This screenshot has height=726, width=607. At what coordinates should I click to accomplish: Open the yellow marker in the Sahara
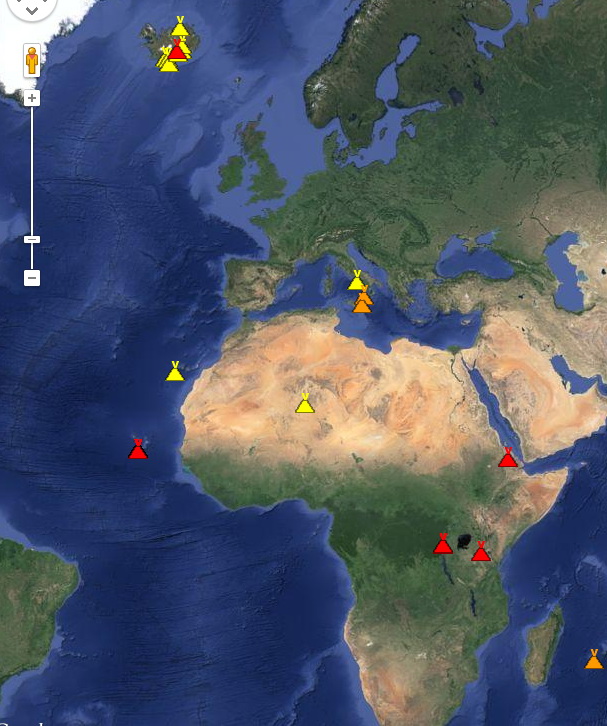pyautogui.click(x=305, y=405)
